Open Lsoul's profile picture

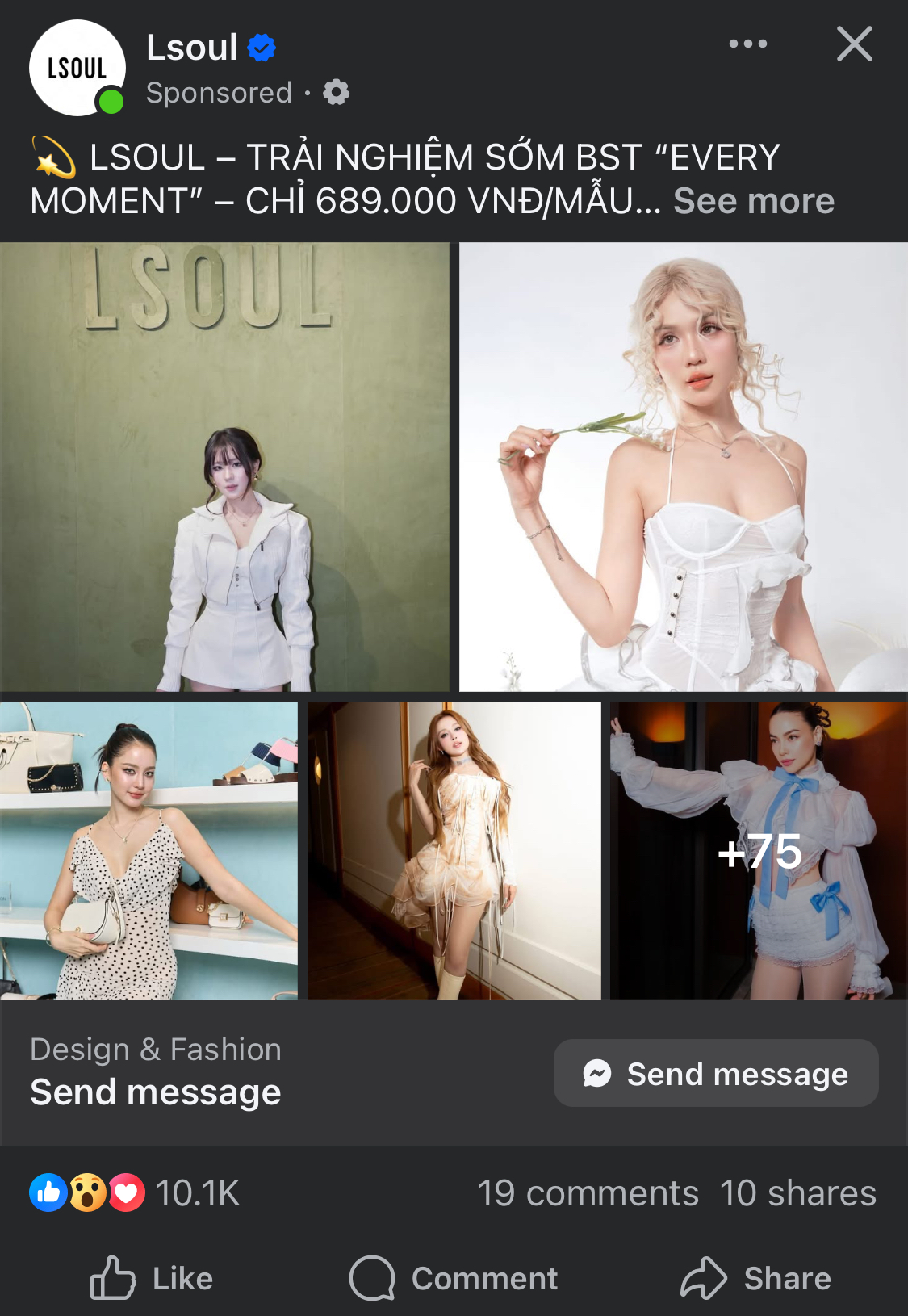click(77, 68)
